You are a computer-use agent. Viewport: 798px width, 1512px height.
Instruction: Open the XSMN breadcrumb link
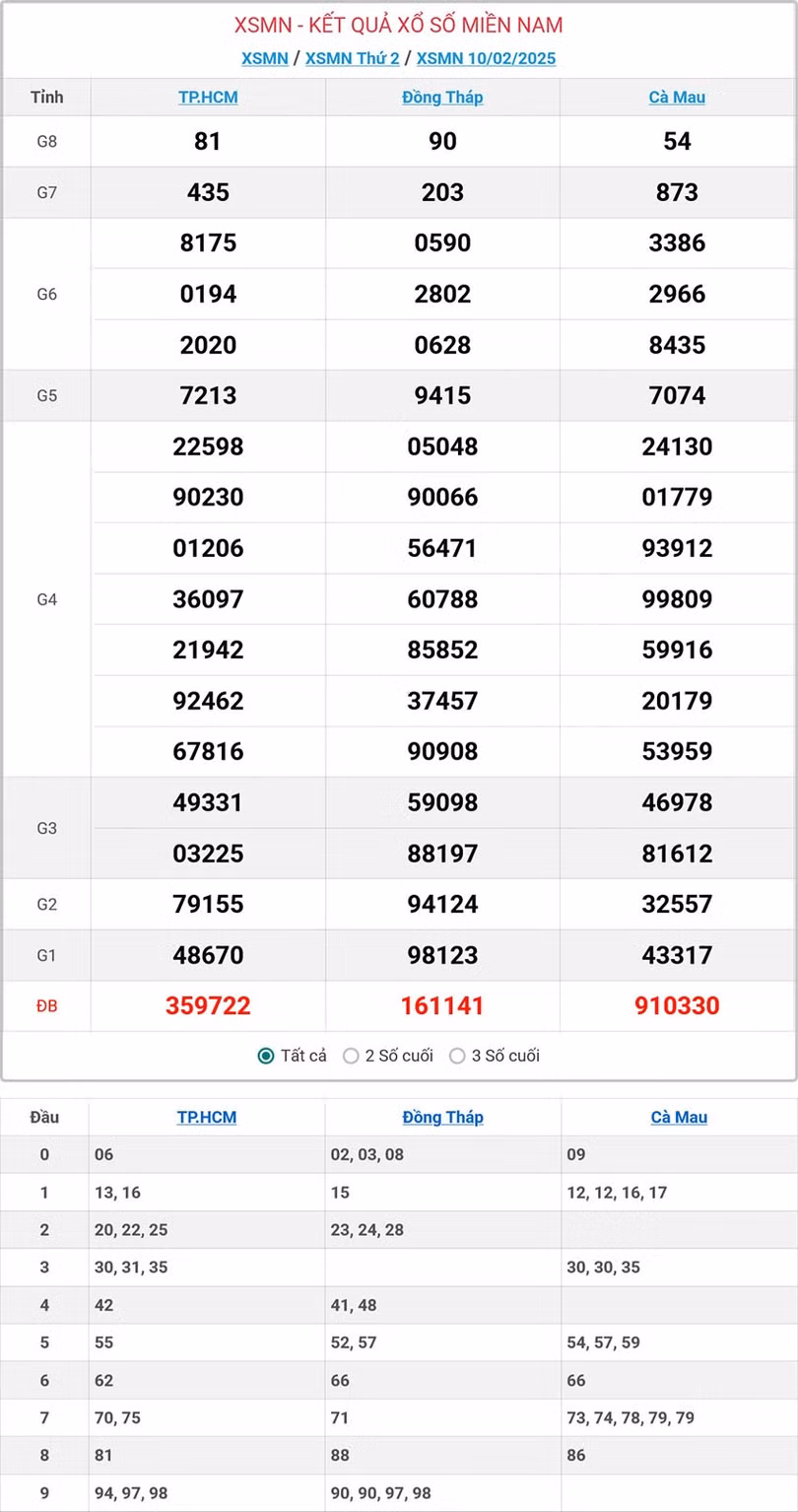264,58
